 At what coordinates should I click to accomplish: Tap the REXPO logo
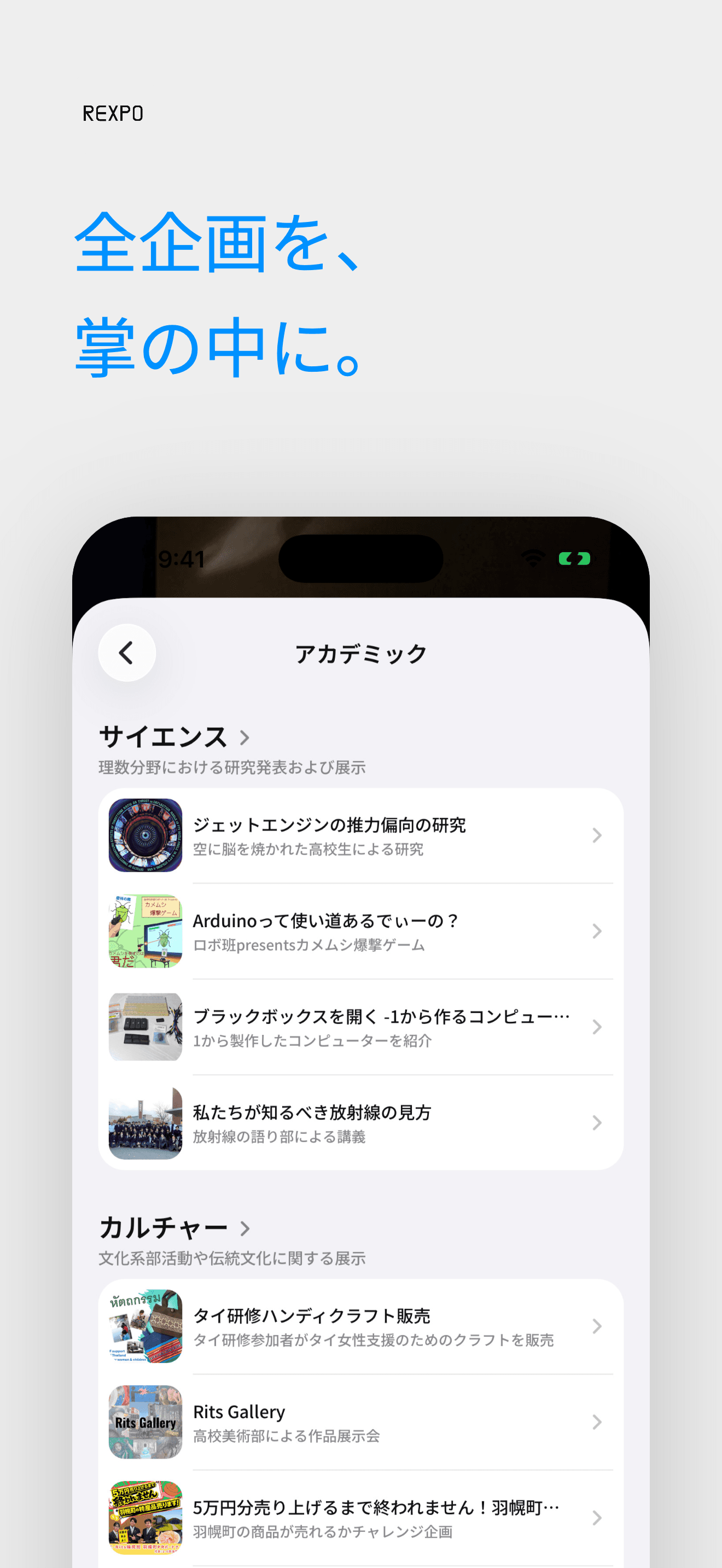coord(113,113)
